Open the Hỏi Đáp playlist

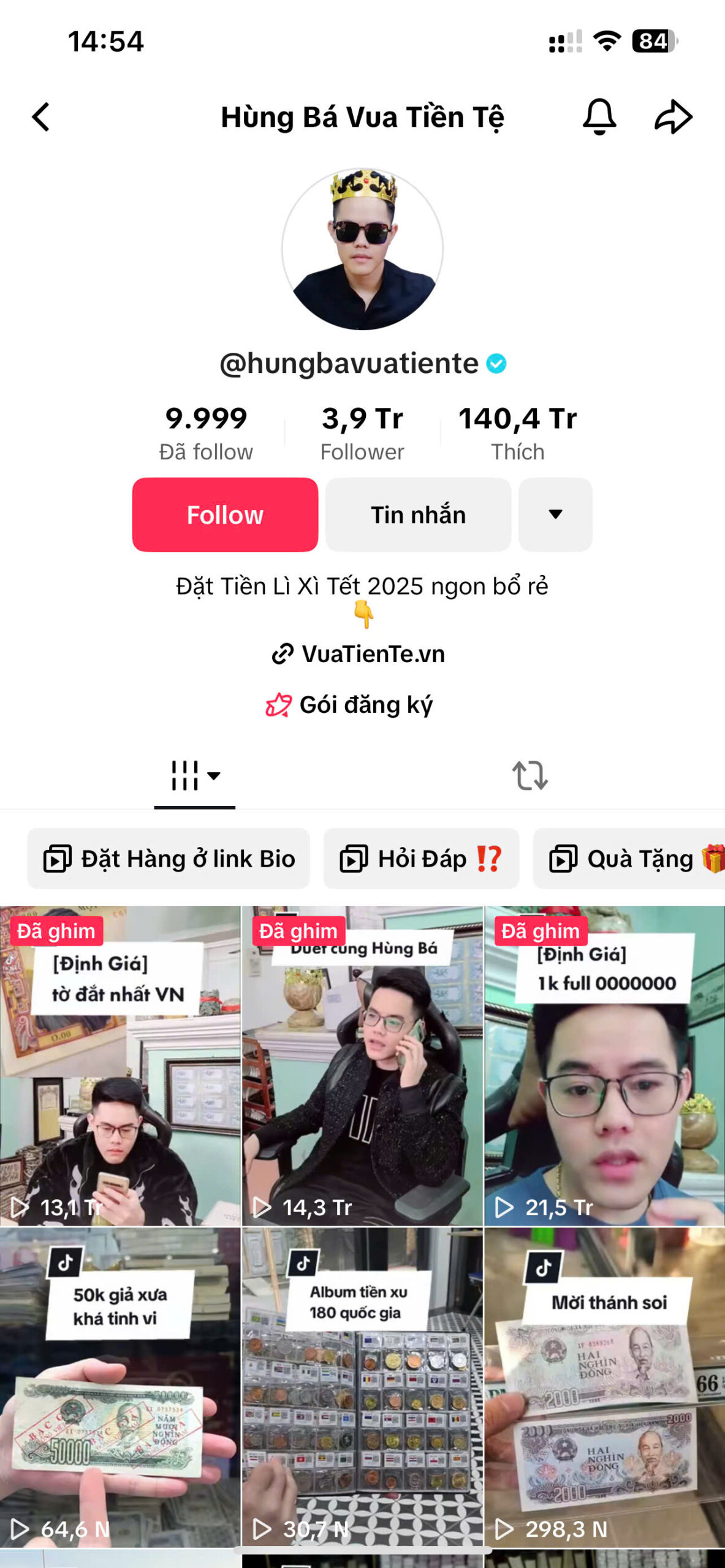(x=421, y=859)
